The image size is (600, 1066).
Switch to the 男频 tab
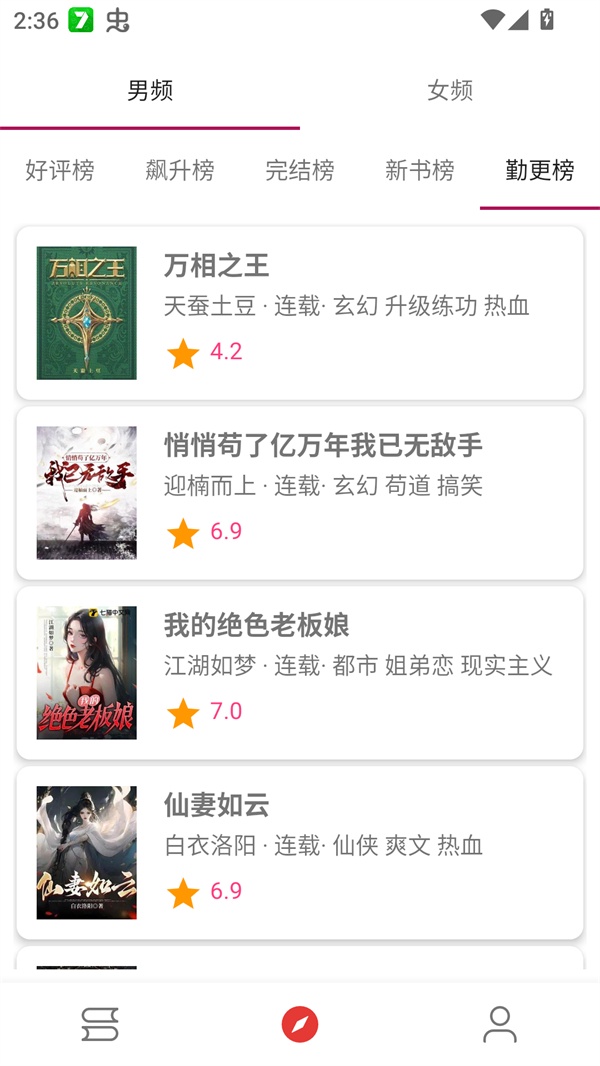[x=150, y=91]
